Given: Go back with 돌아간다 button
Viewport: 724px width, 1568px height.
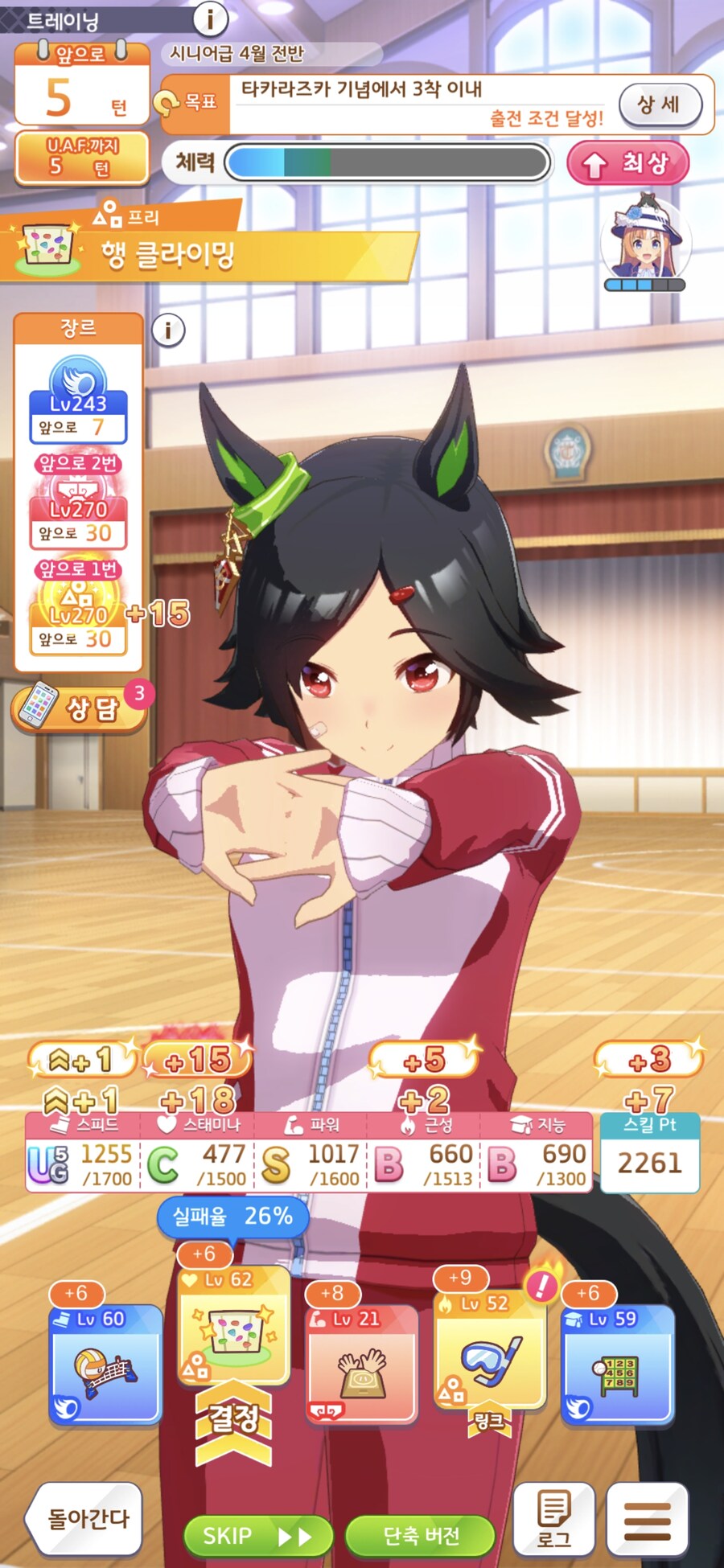Looking at the screenshot, I should pyautogui.click(x=84, y=1517).
